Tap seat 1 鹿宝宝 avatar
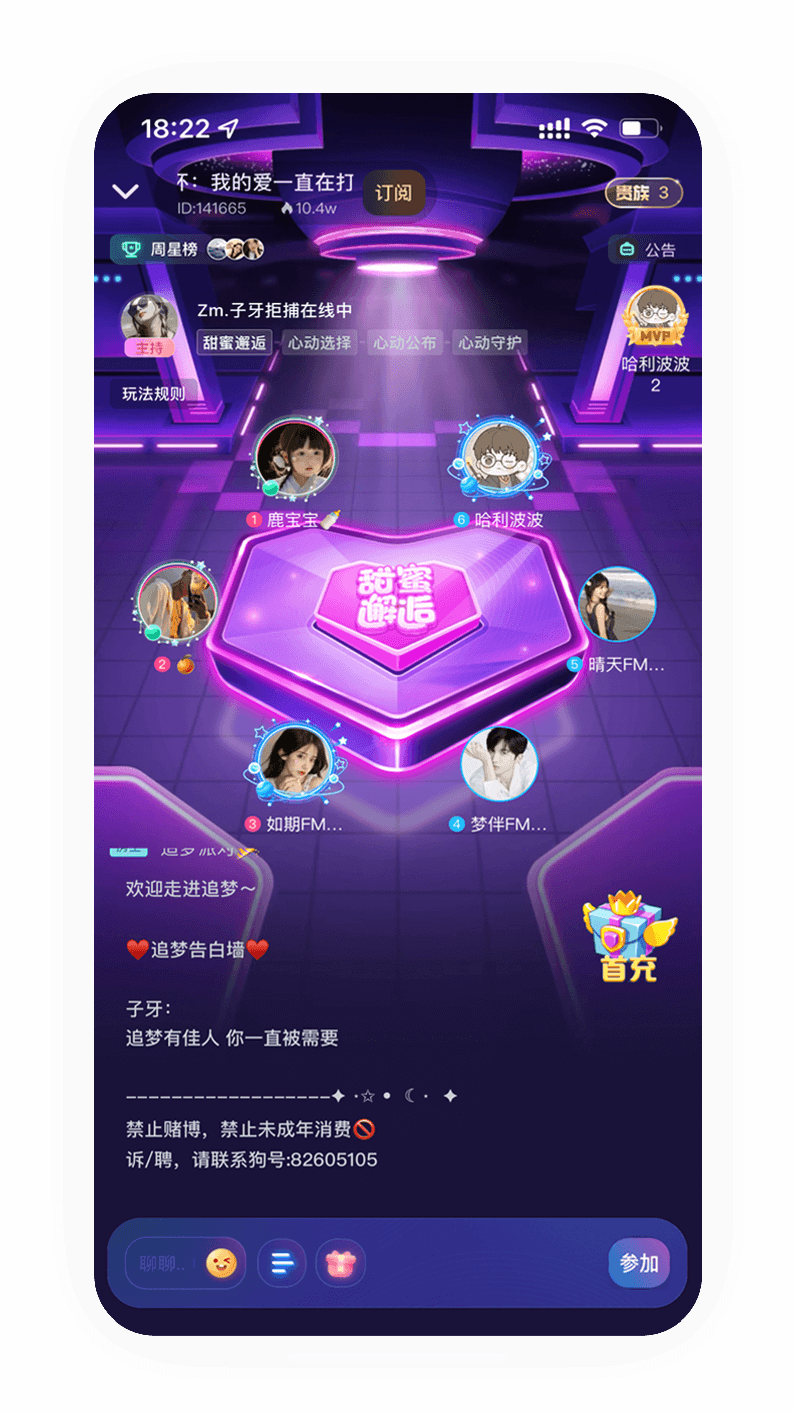794x1412 pixels. [x=295, y=459]
